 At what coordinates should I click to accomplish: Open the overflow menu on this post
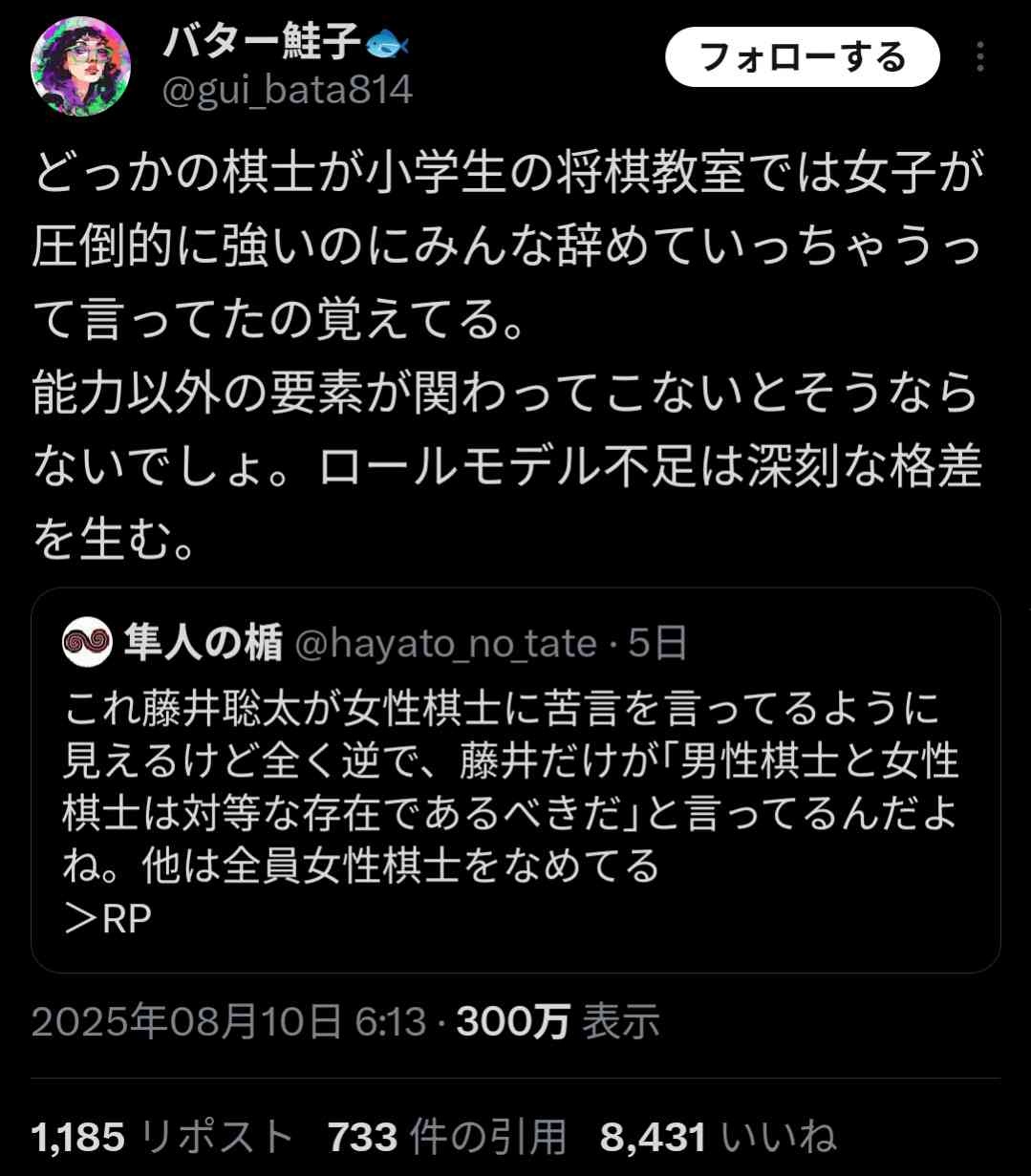(980, 58)
